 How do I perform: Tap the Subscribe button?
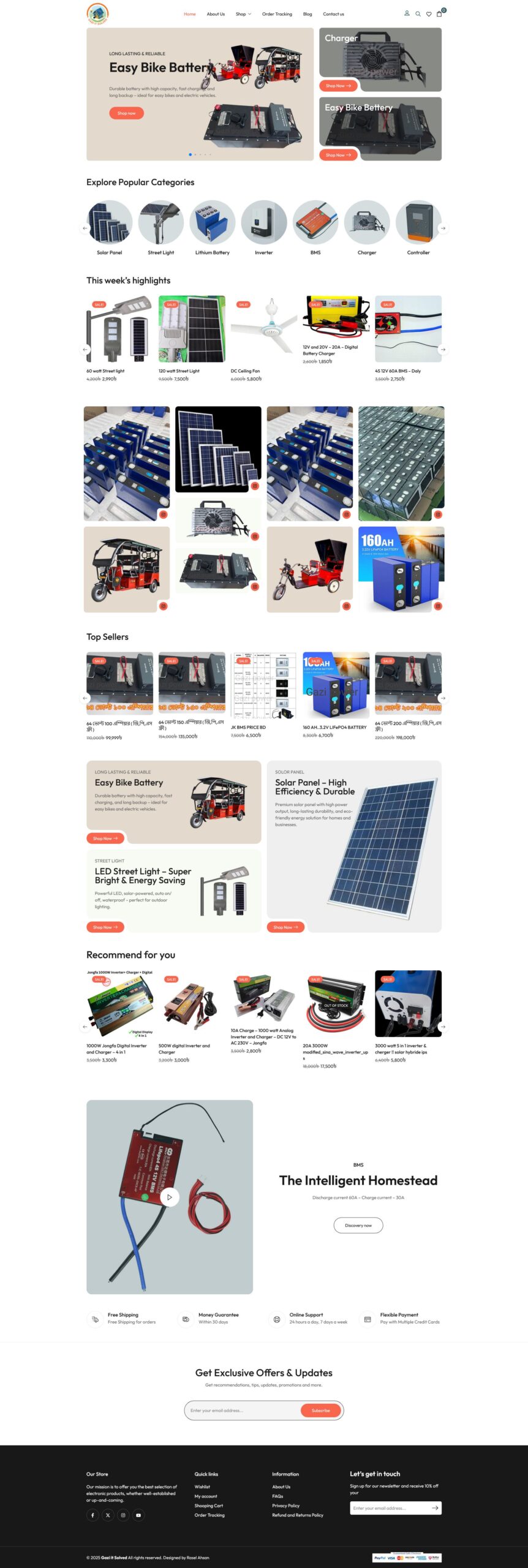321,1410
